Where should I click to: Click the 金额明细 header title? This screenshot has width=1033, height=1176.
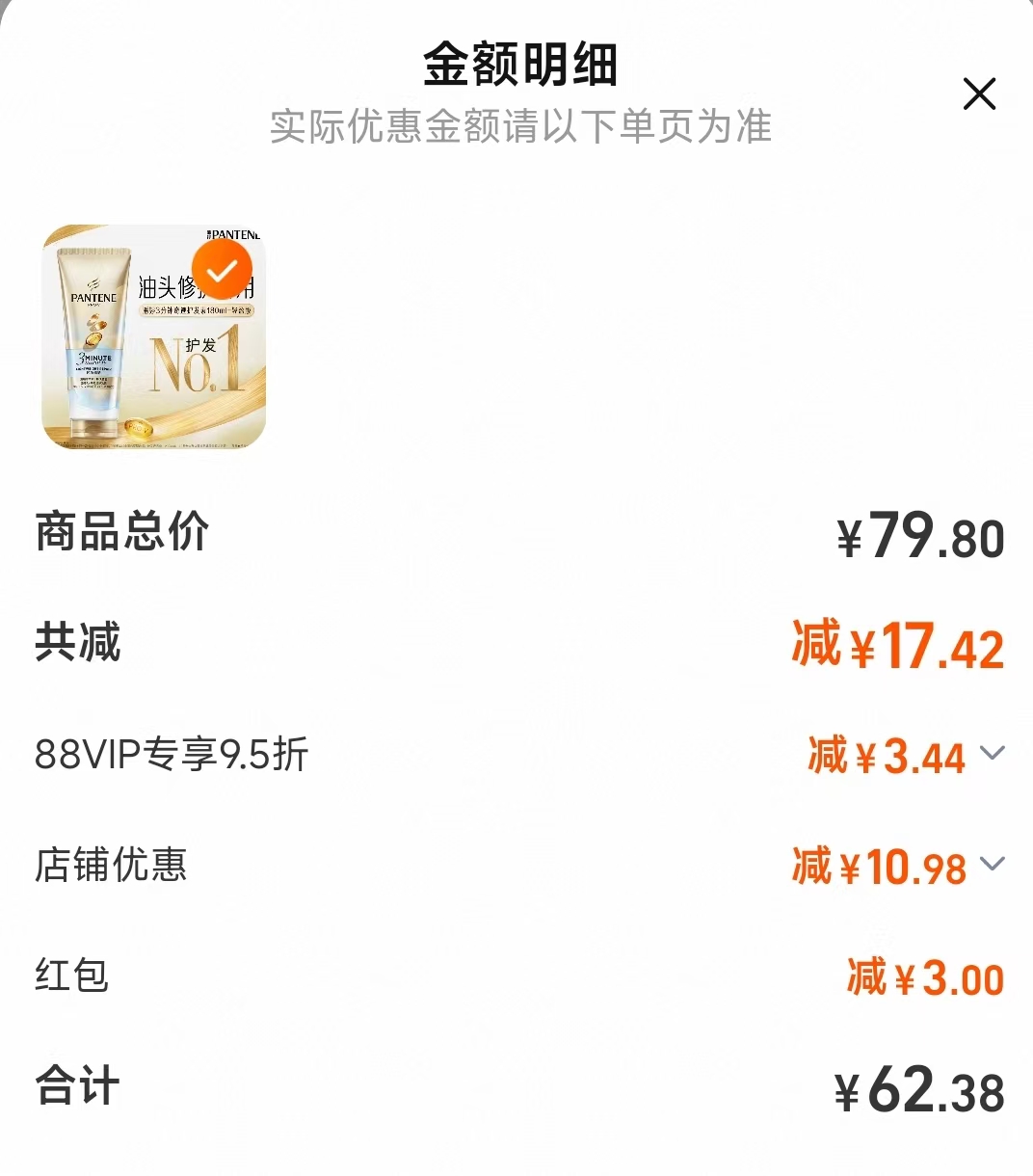tap(516, 66)
